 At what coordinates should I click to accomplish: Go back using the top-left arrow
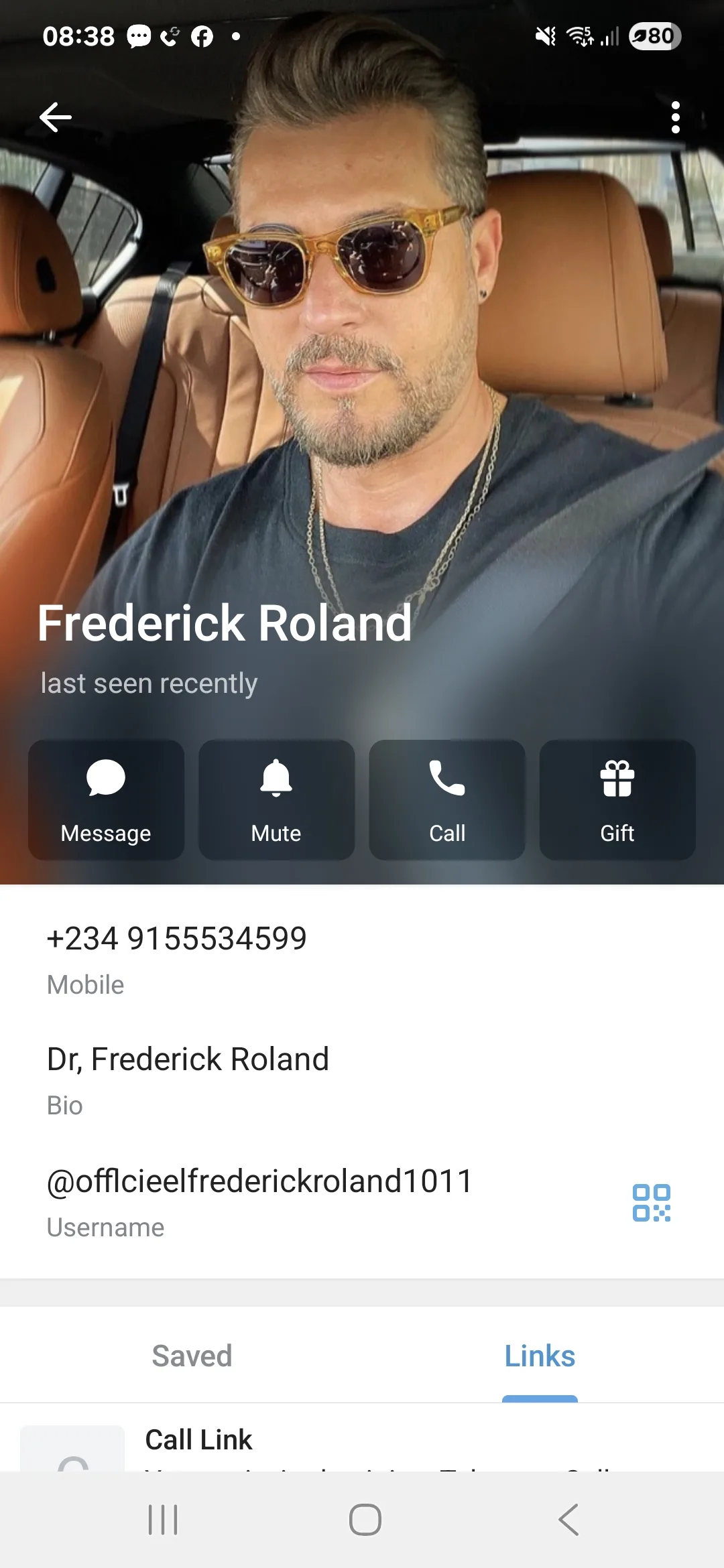(56, 118)
